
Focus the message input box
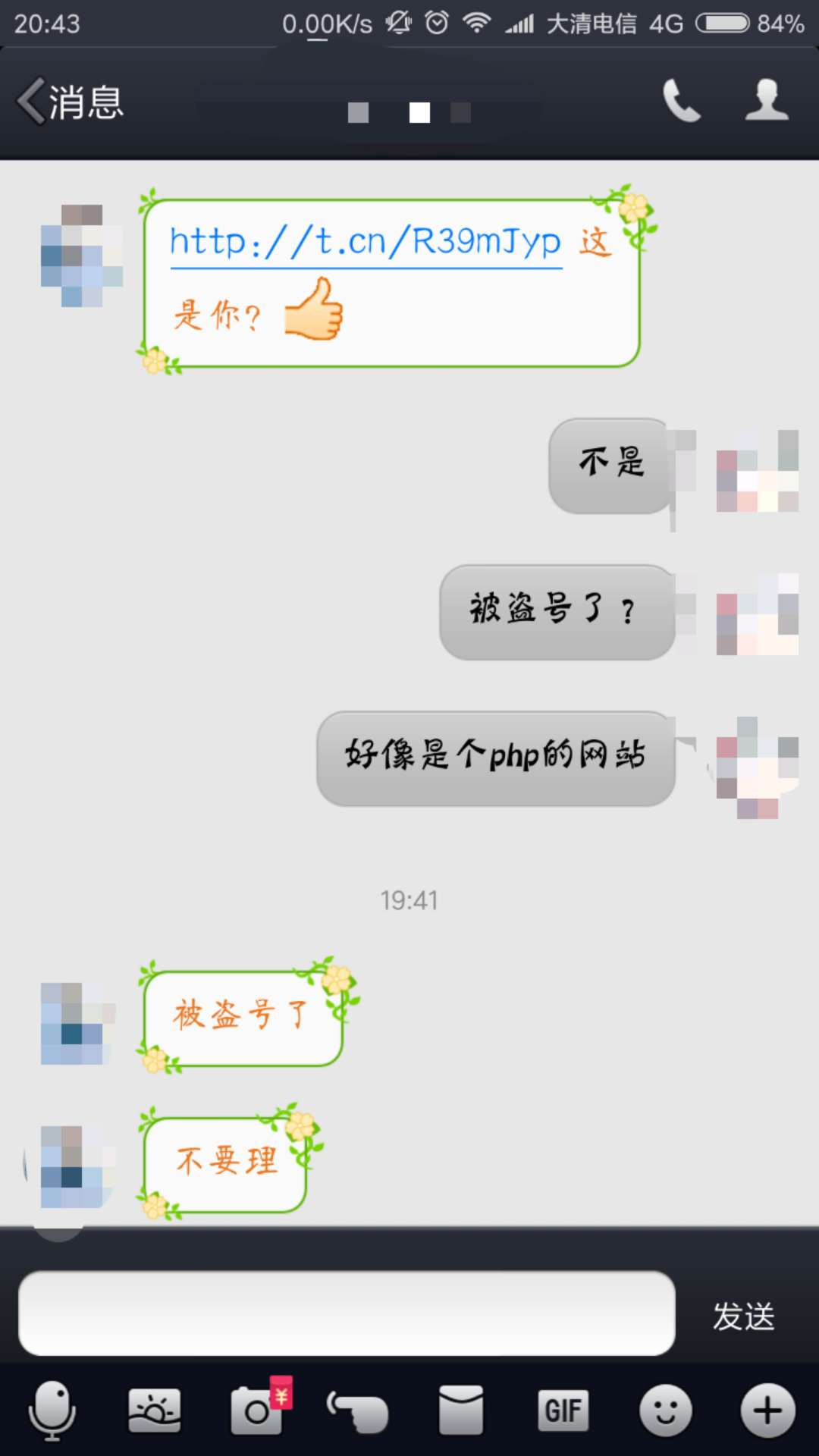coord(347,1313)
